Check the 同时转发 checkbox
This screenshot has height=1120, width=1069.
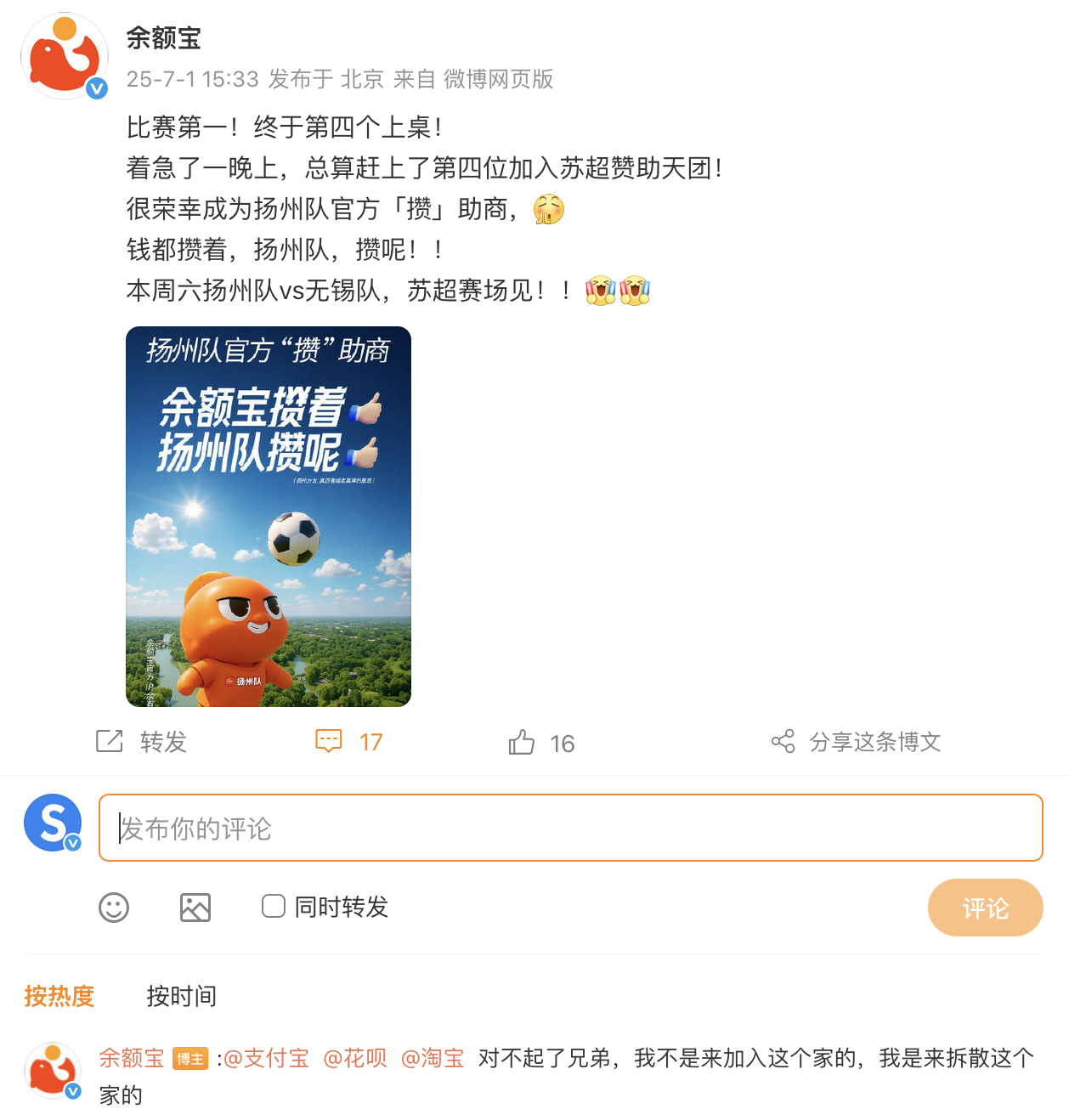(x=274, y=906)
